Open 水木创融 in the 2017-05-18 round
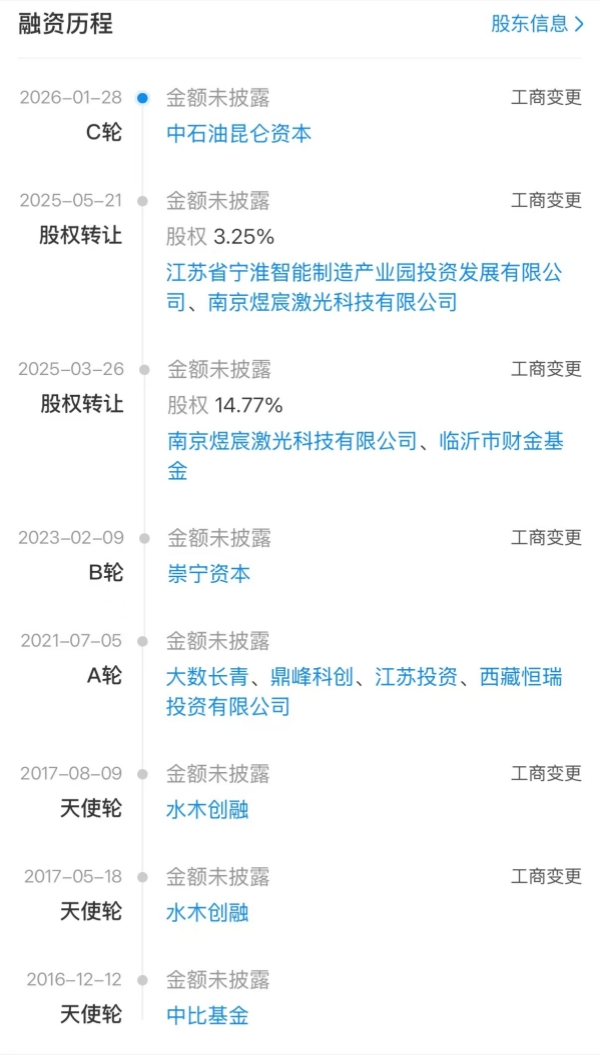The width and height of the screenshot is (600, 1055). (207, 913)
